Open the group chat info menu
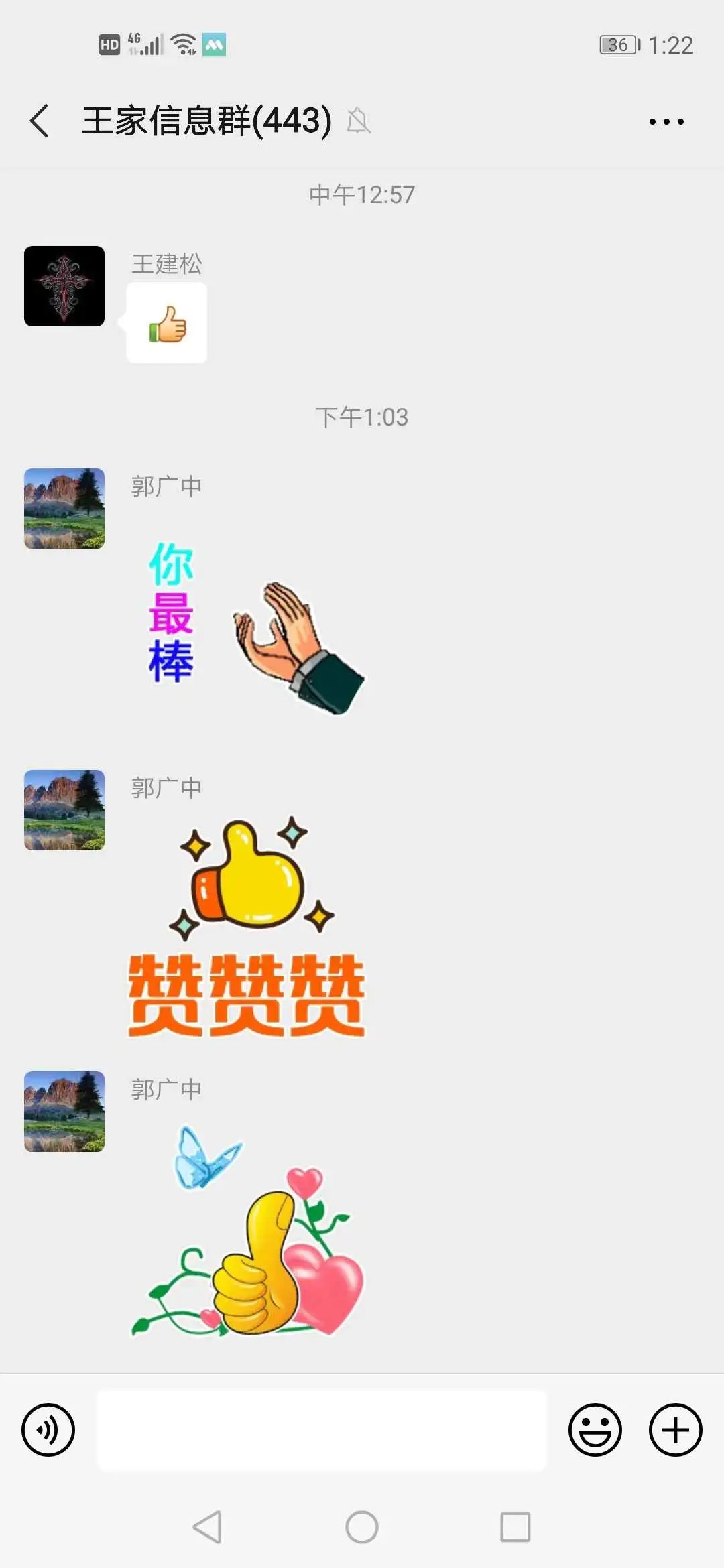 [666, 121]
